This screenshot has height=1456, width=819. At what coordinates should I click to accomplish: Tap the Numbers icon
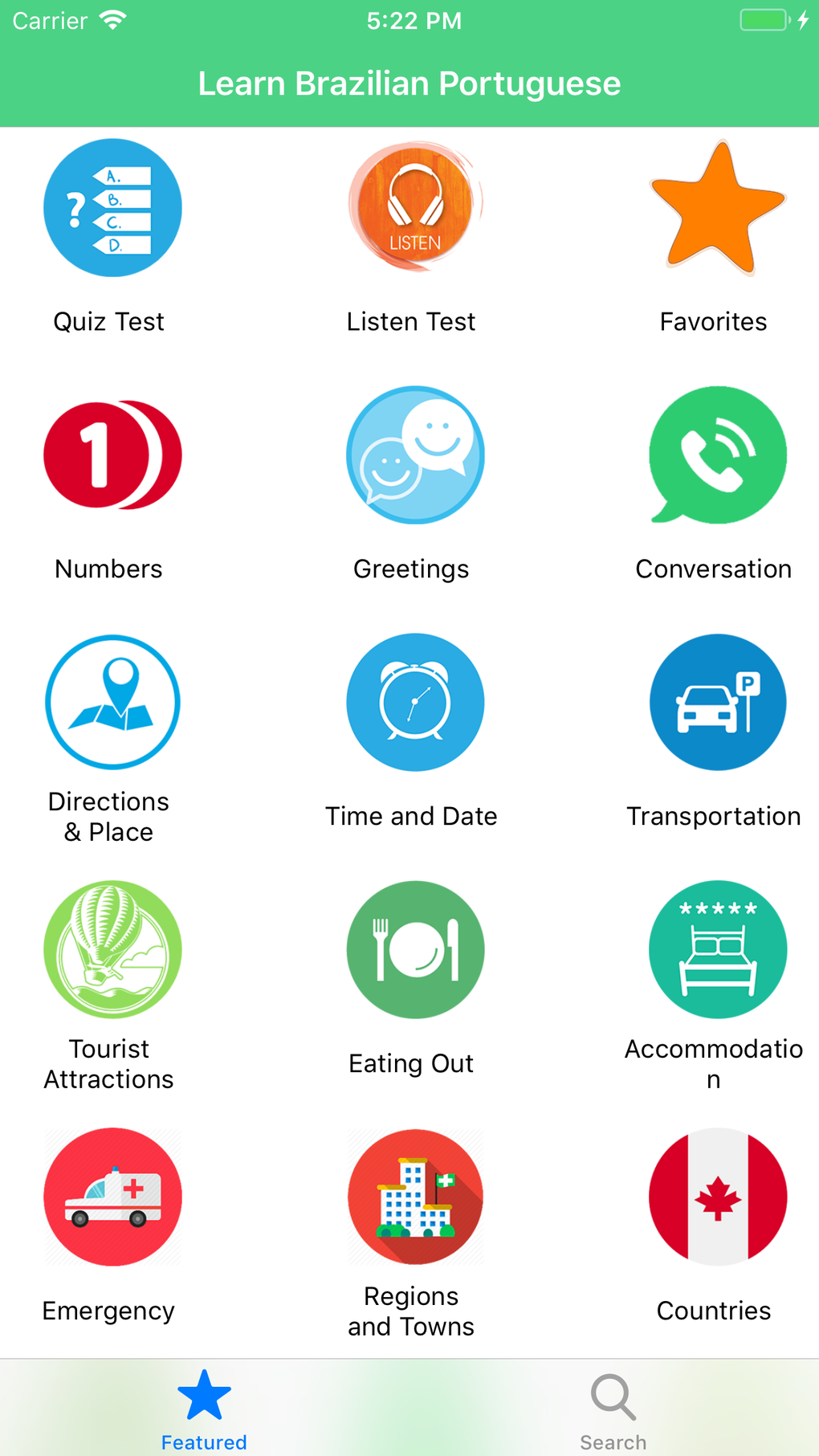(x=112, y=455)
